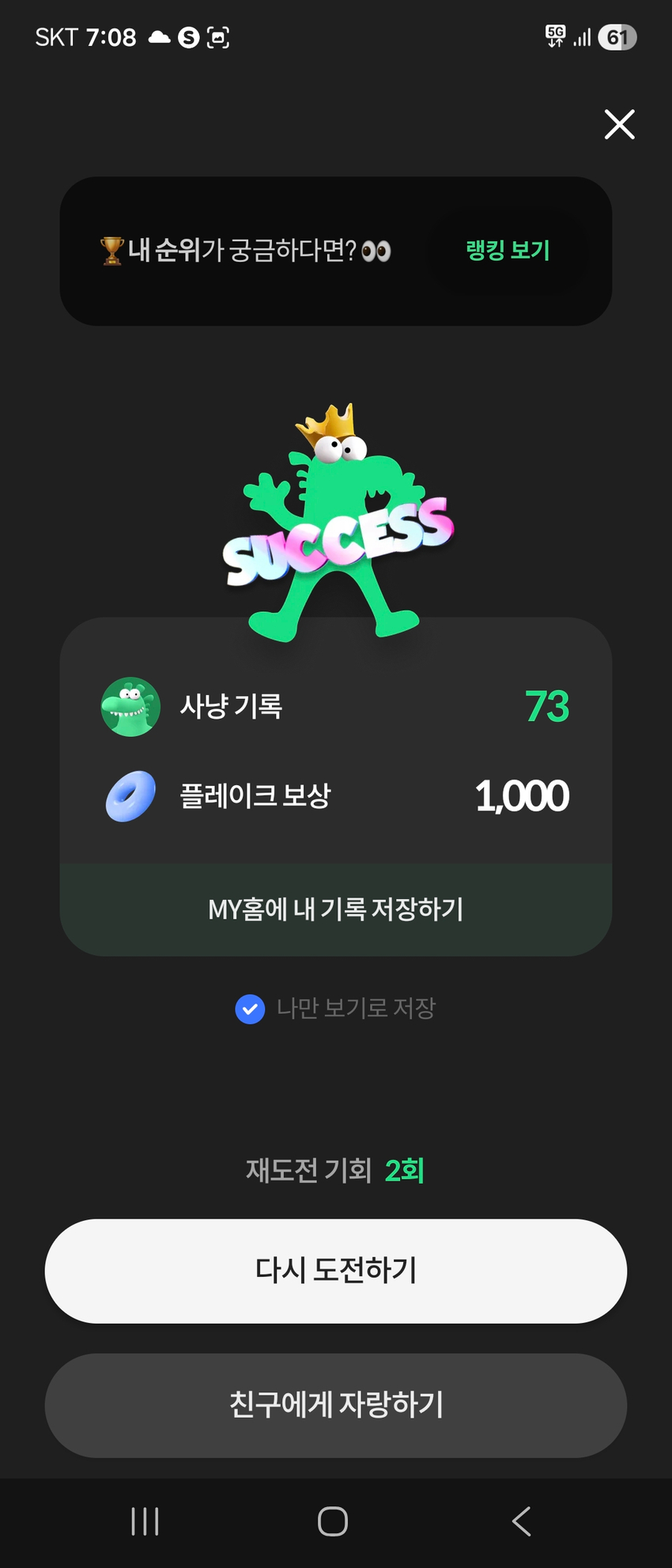Close the result screen with the X
Viewport: 672px width, 1568px height.
tap(619, 125)
